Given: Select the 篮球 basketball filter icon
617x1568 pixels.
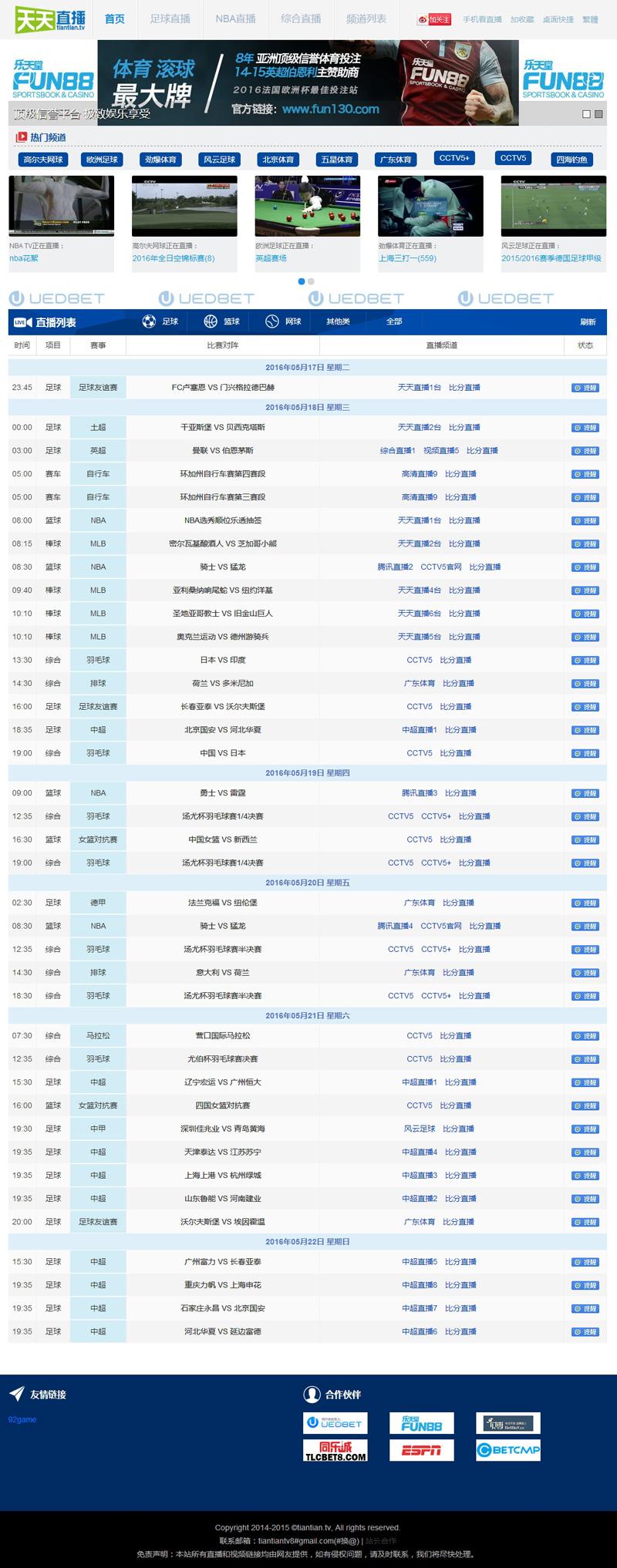Looking at the screenshot, I should tap(208, 321).
